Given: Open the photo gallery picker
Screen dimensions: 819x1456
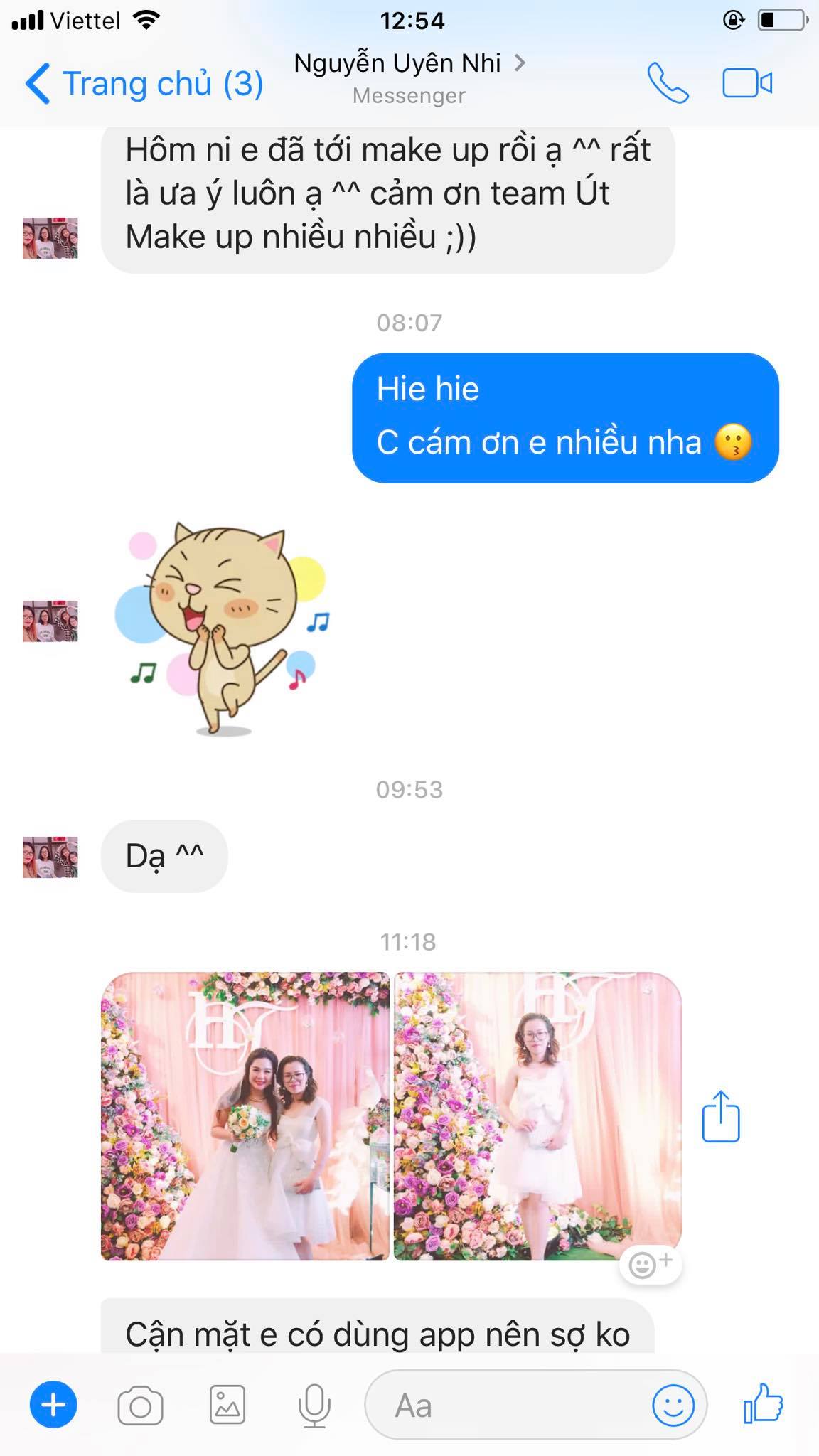Looking at the screenshot, I should 227,1405.
